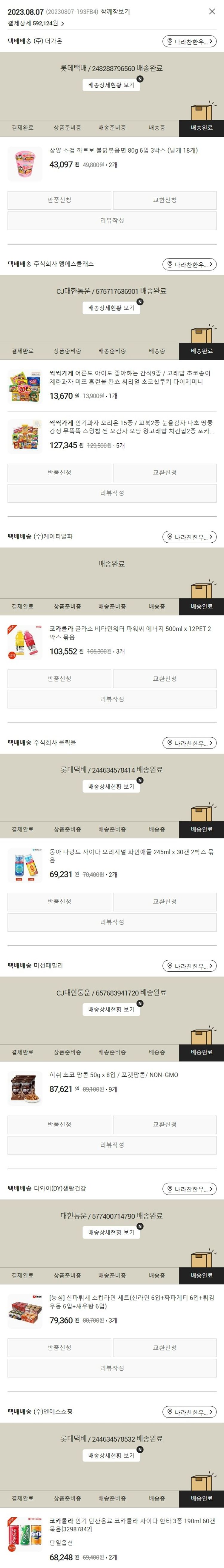View 롯데택배 delivery status for 클릭몰 order
This screenshot has width=224, height=1568.
pyautogui.click(x=112, y=787)
